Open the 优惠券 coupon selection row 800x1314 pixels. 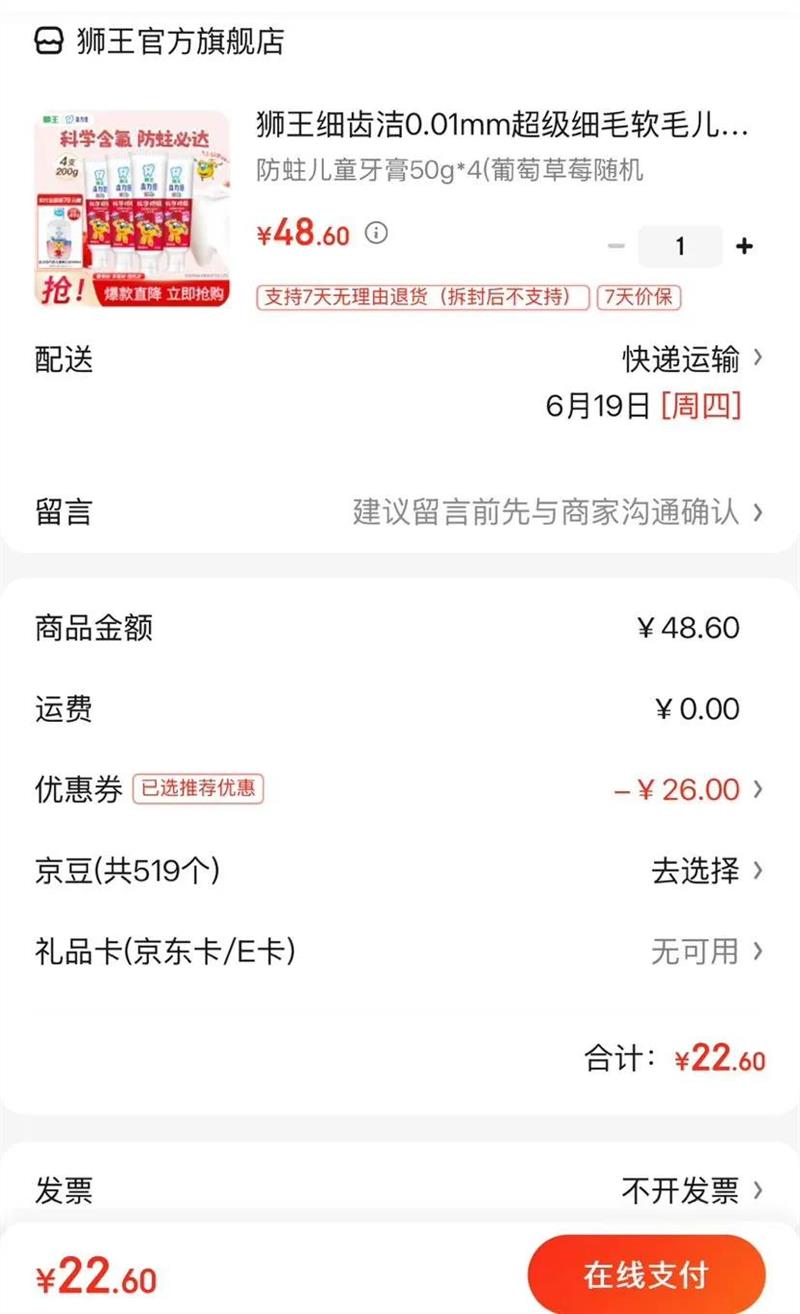[x=400, y=790]
